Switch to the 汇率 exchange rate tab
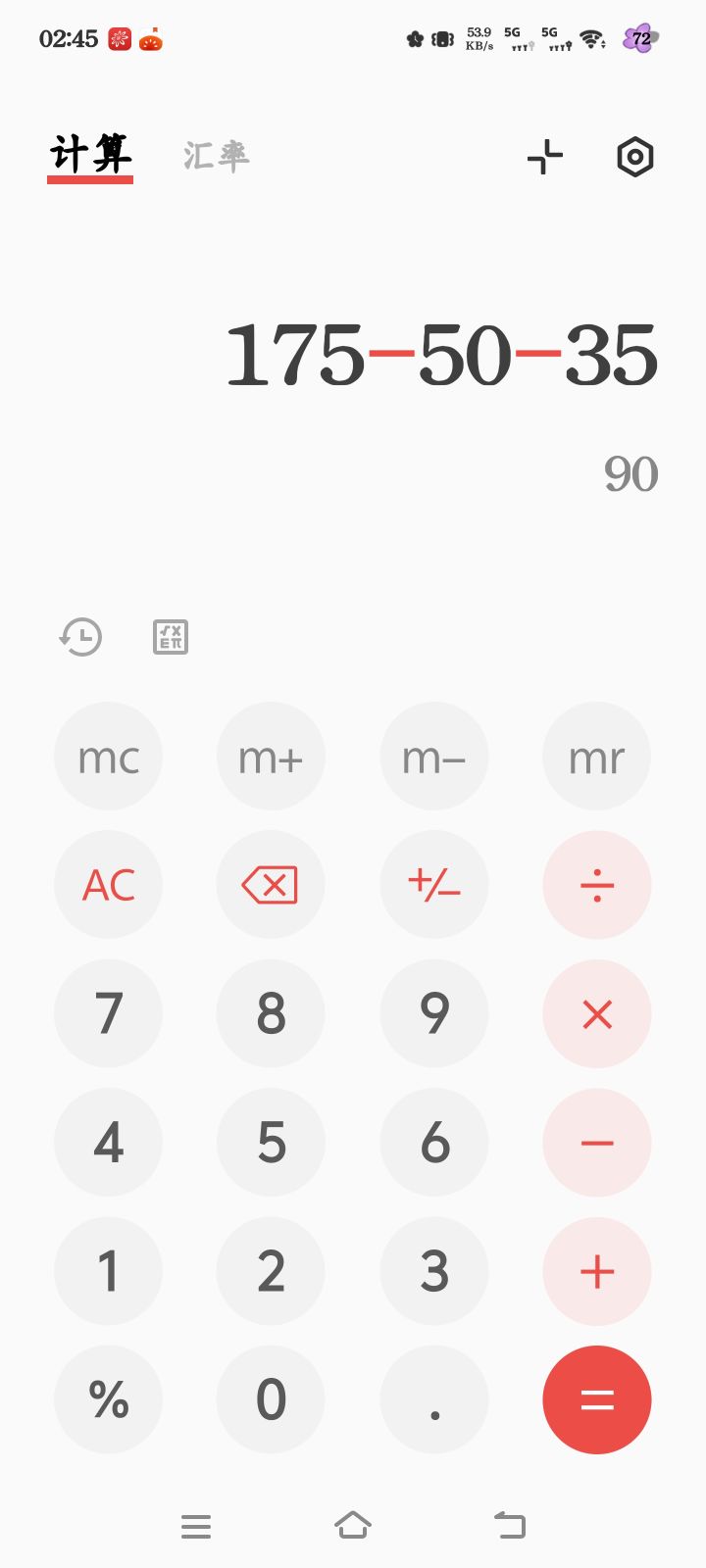706x1568 pixels. pyautogui.click(x=215, y=155)
